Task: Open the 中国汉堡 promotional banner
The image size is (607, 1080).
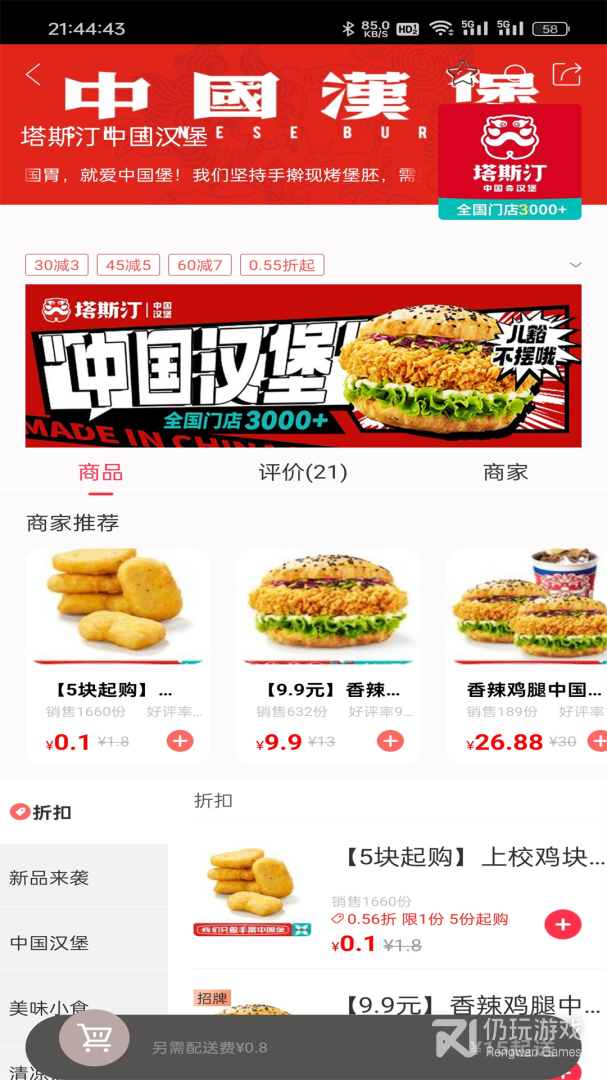Action: pyautogui.click(x=303, y=366)
